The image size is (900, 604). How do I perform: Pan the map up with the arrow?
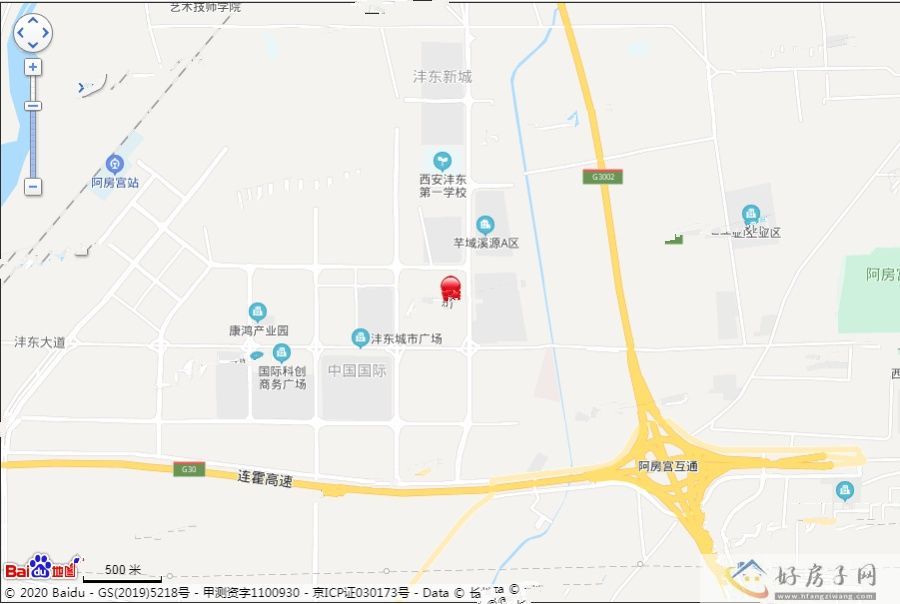[x=33, y=21]
